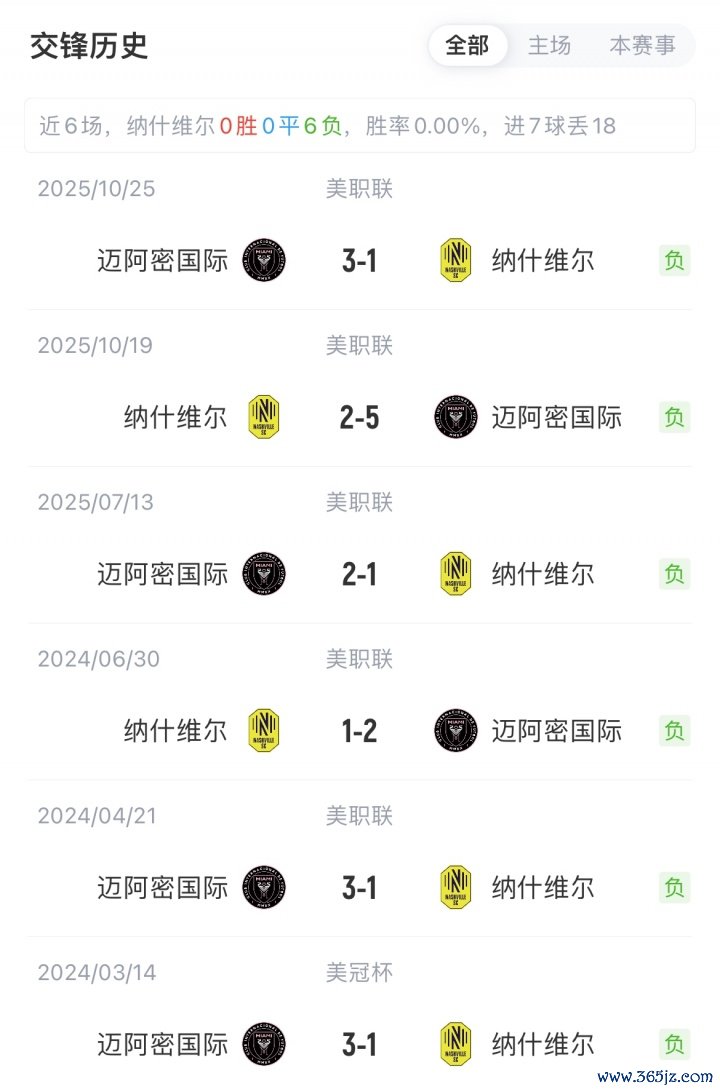The image size is (720, 1092).
Task: Switch to the 本赛事 tab
Action: point(642,46)
